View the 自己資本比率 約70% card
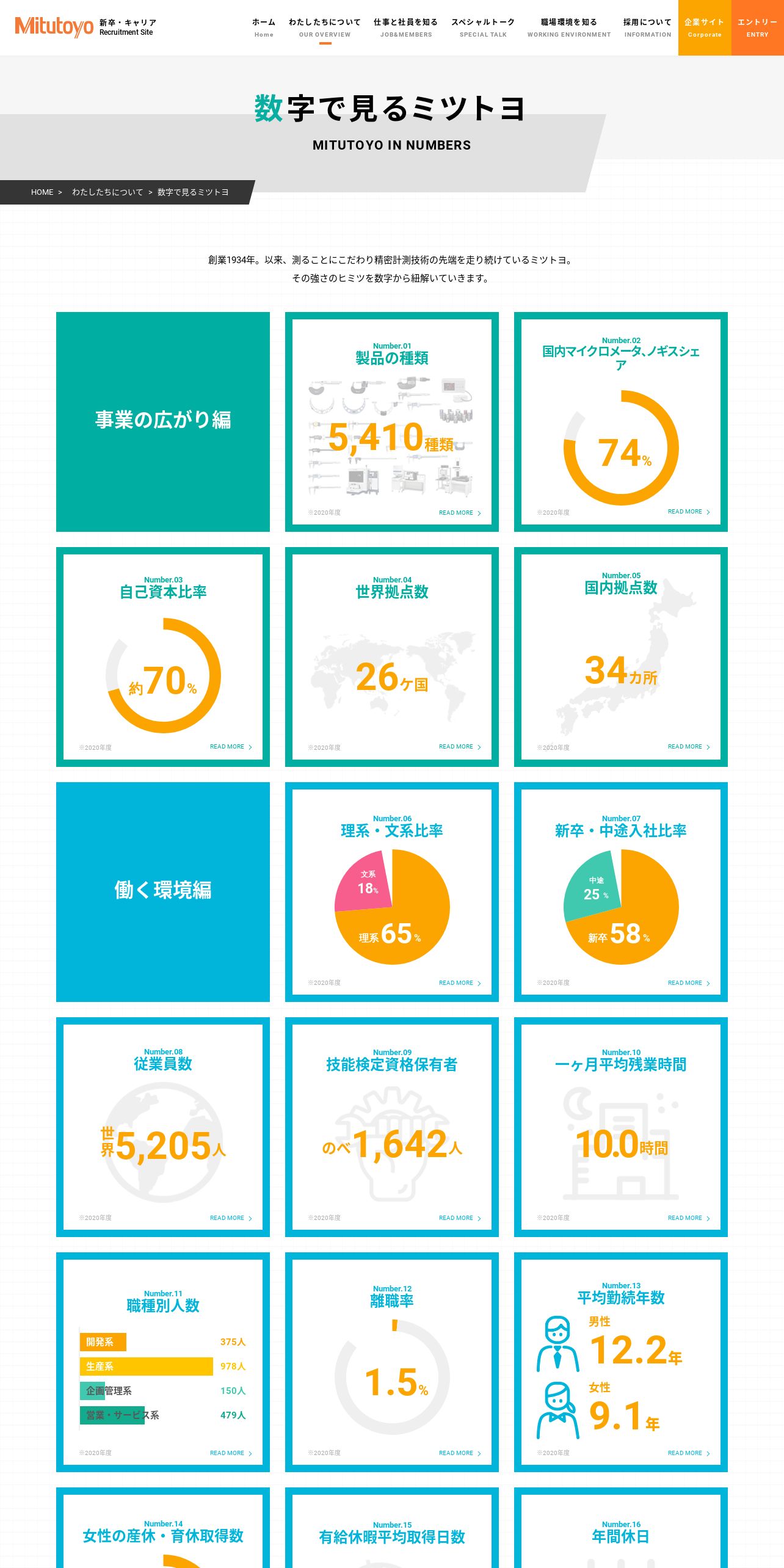The width and height of the screenshot is (784, 1568). point(163,657)
